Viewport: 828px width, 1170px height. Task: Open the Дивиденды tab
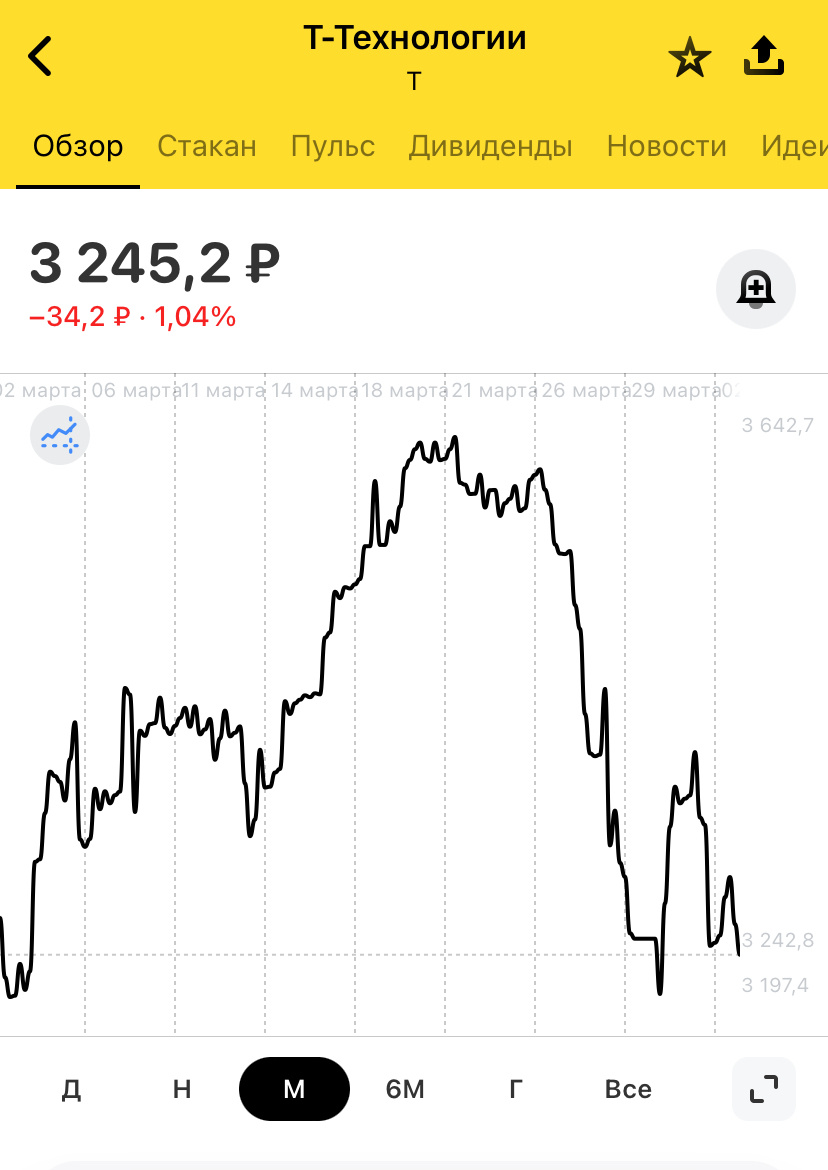click(490, 146)
